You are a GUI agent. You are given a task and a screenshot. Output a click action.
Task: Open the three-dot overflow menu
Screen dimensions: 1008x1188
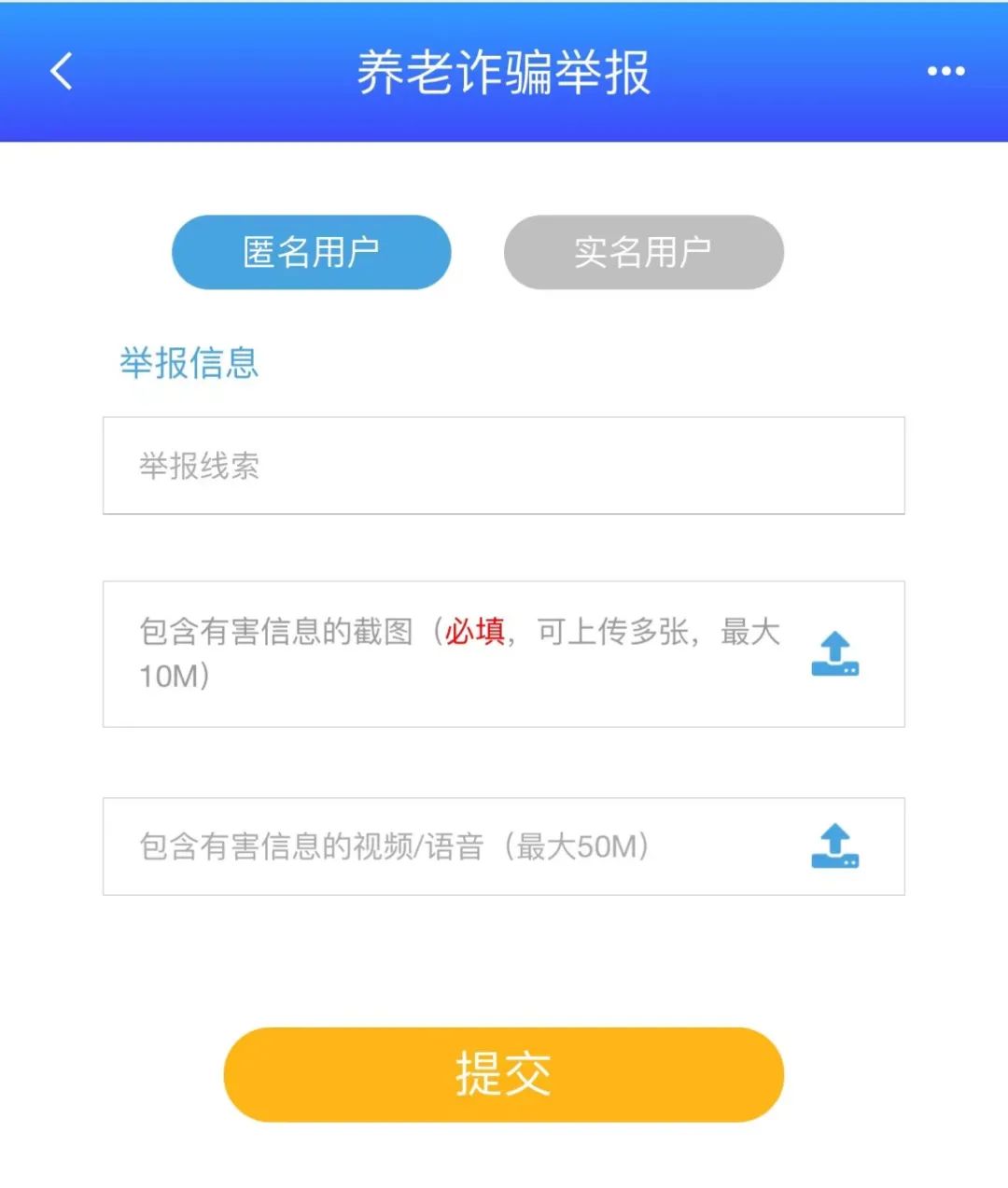click(945, 71)
